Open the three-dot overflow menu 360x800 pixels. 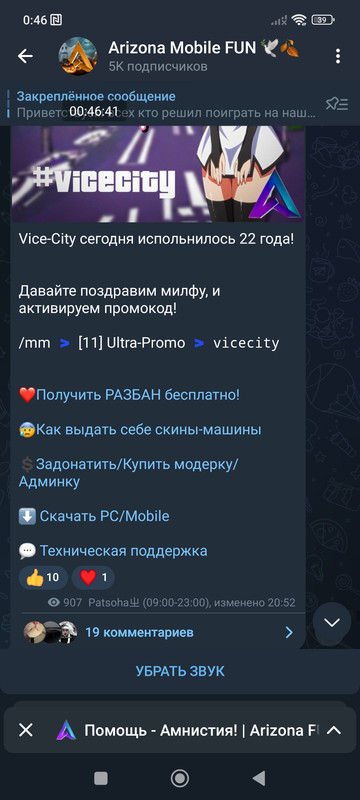click(x=338, y=56)
